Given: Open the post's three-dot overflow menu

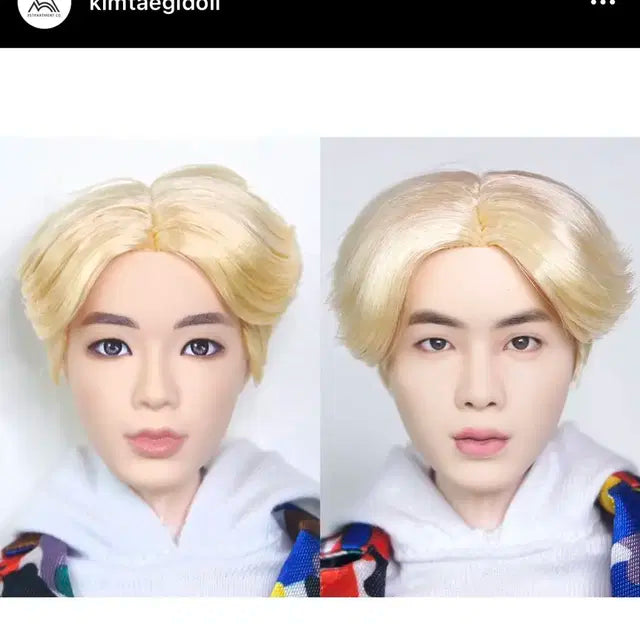Looking at the screenshot, I should click(x=602, y=4).
